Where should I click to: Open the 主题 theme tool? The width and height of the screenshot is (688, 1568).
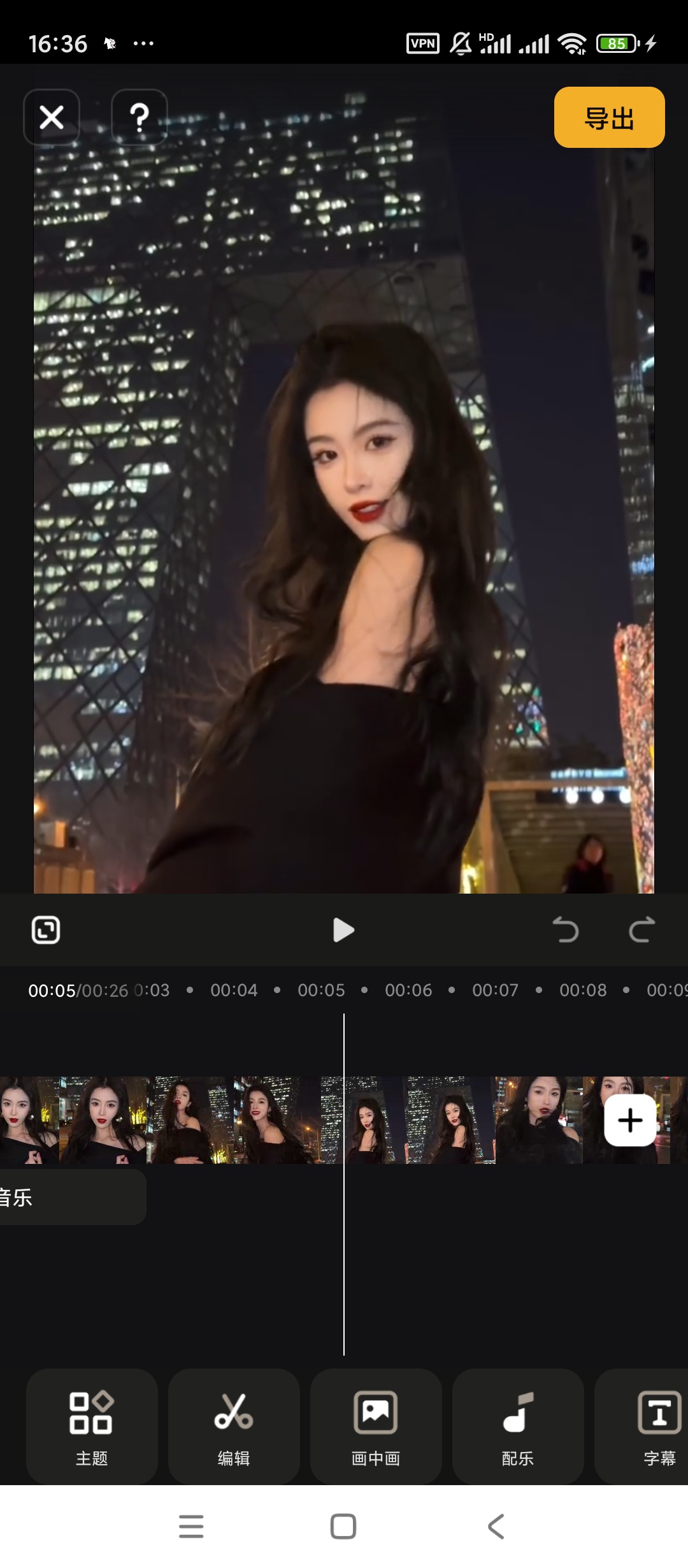click(92, 1426)
